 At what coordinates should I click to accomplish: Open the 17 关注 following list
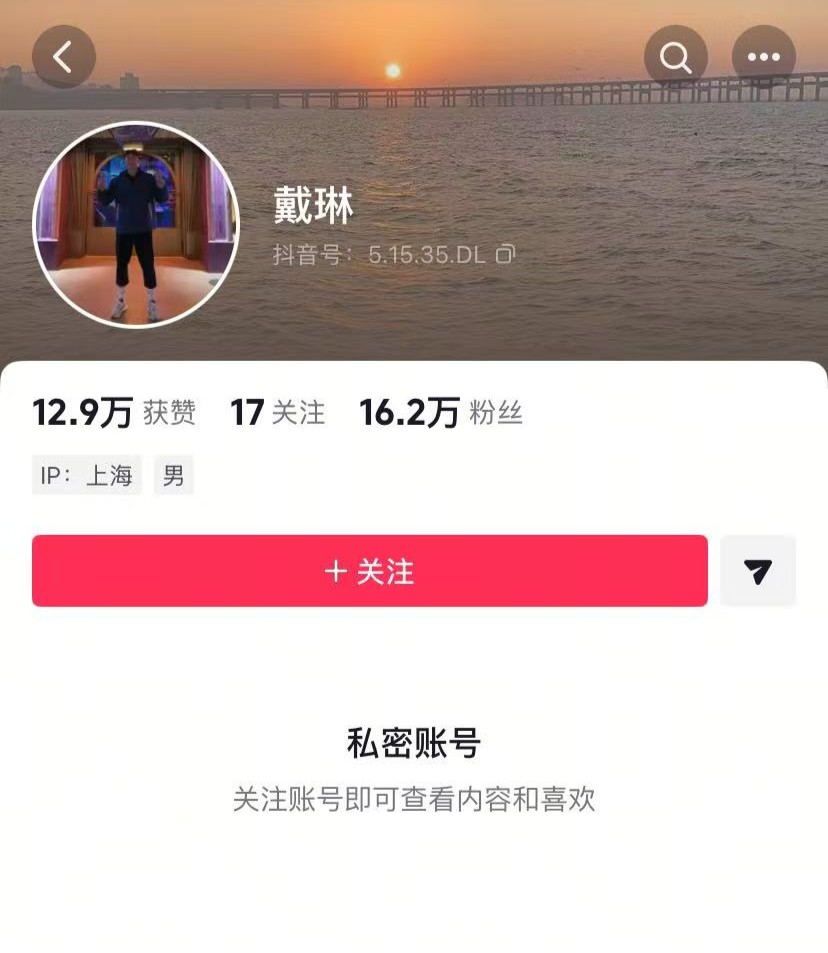click(x=277, y=412)
